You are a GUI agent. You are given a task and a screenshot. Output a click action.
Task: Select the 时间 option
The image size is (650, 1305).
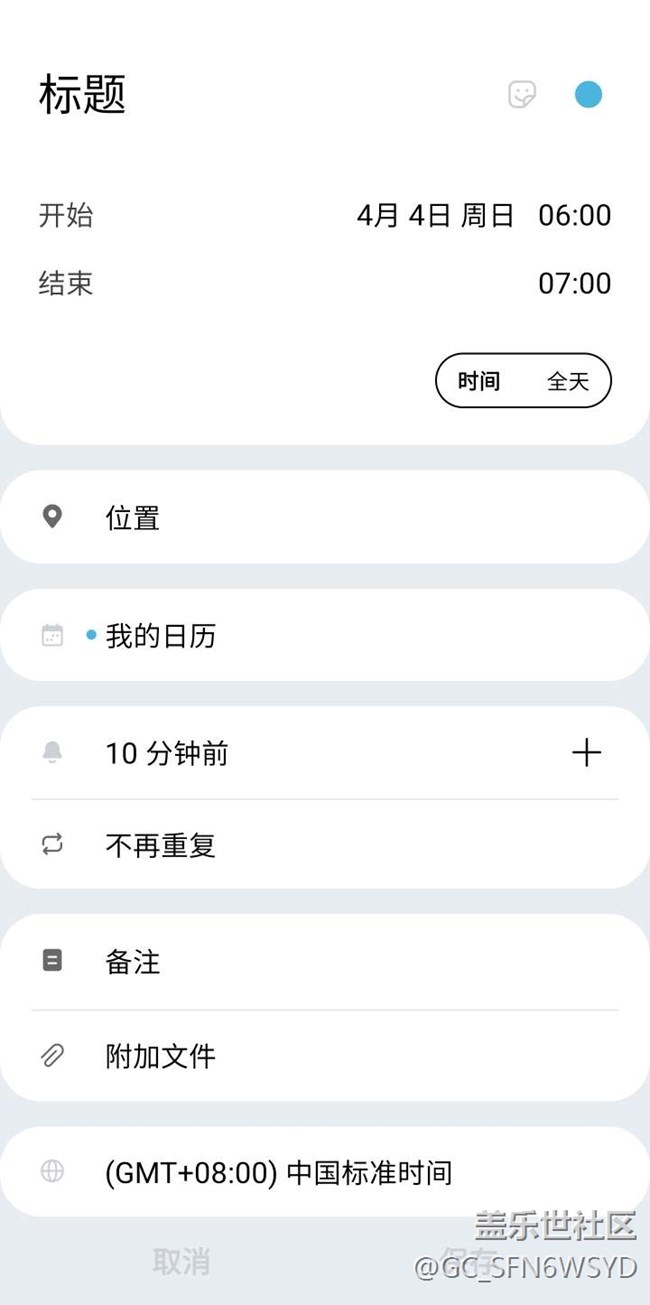click(x=479, y=381)
